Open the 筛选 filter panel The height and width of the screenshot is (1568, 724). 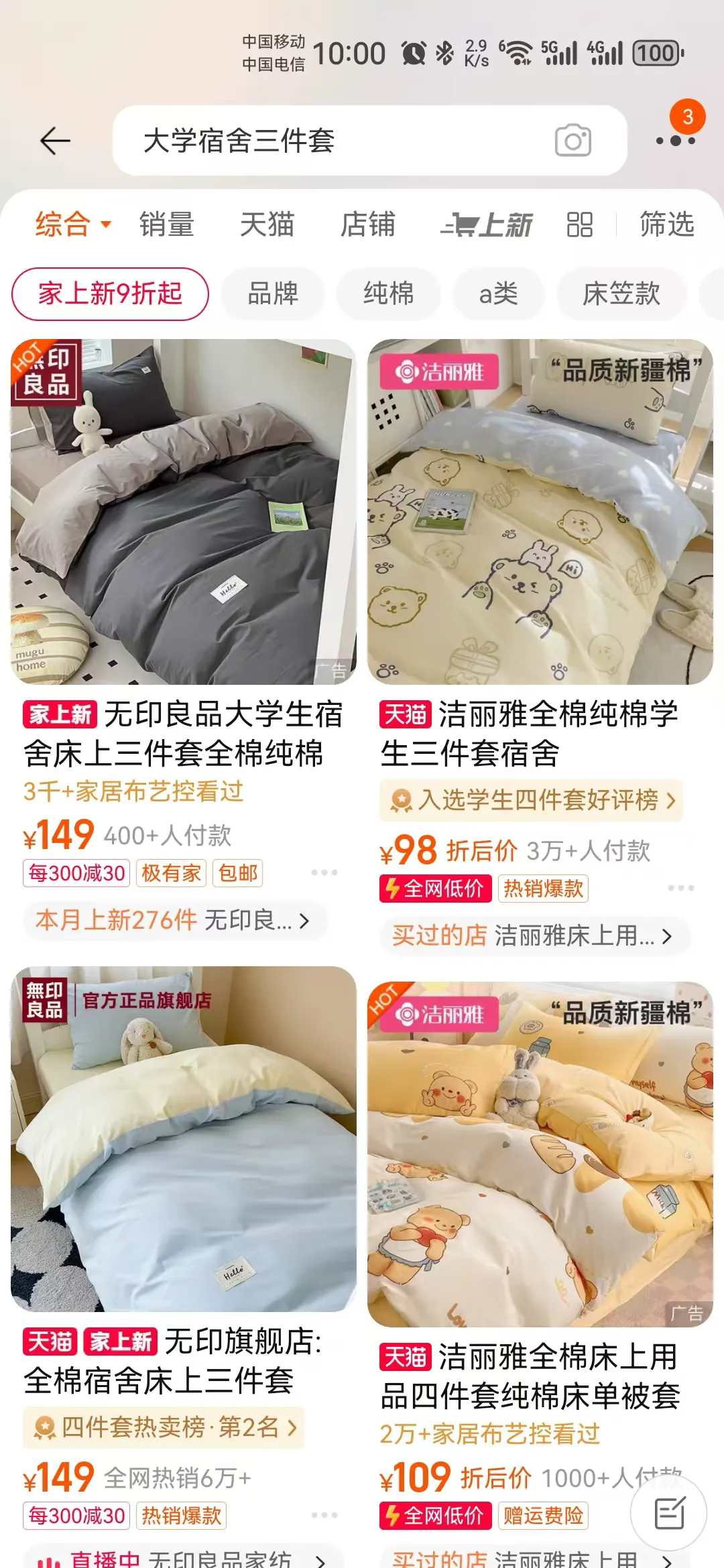[666, 224]
